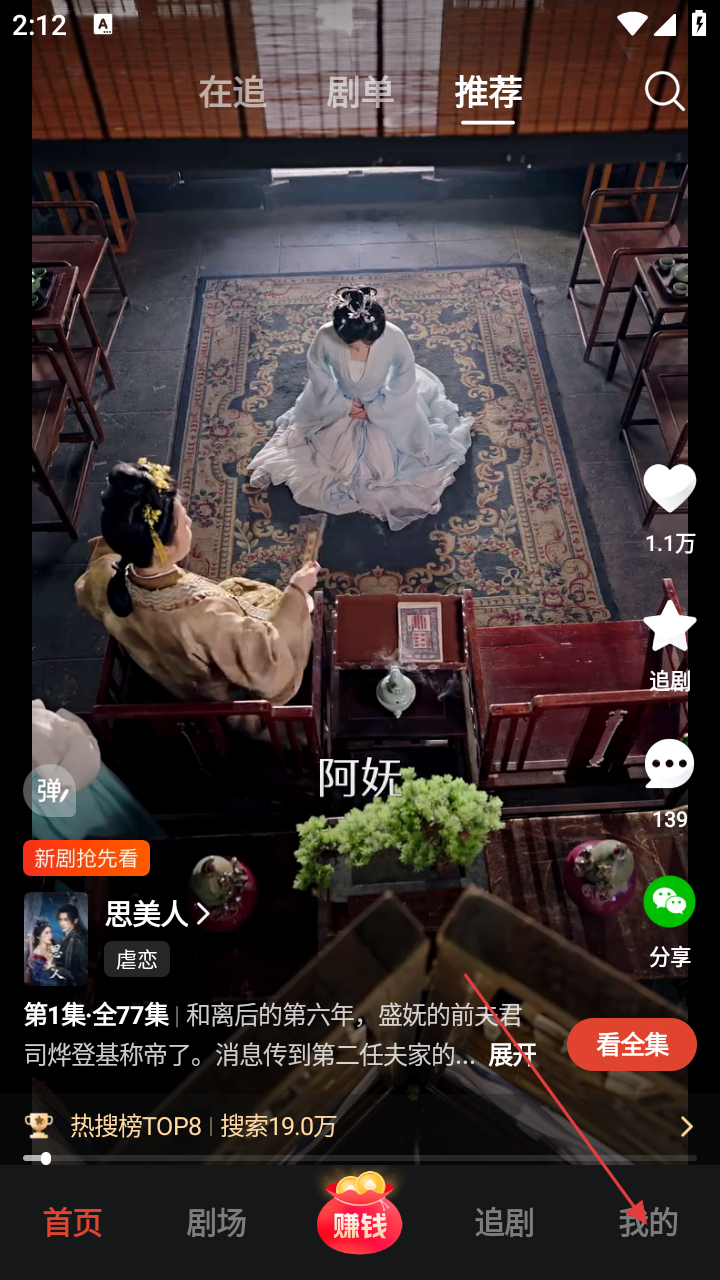Open the comments bubble
Image resolution: width=720 pixels, height=1280 pixels.
click(669, 766)
